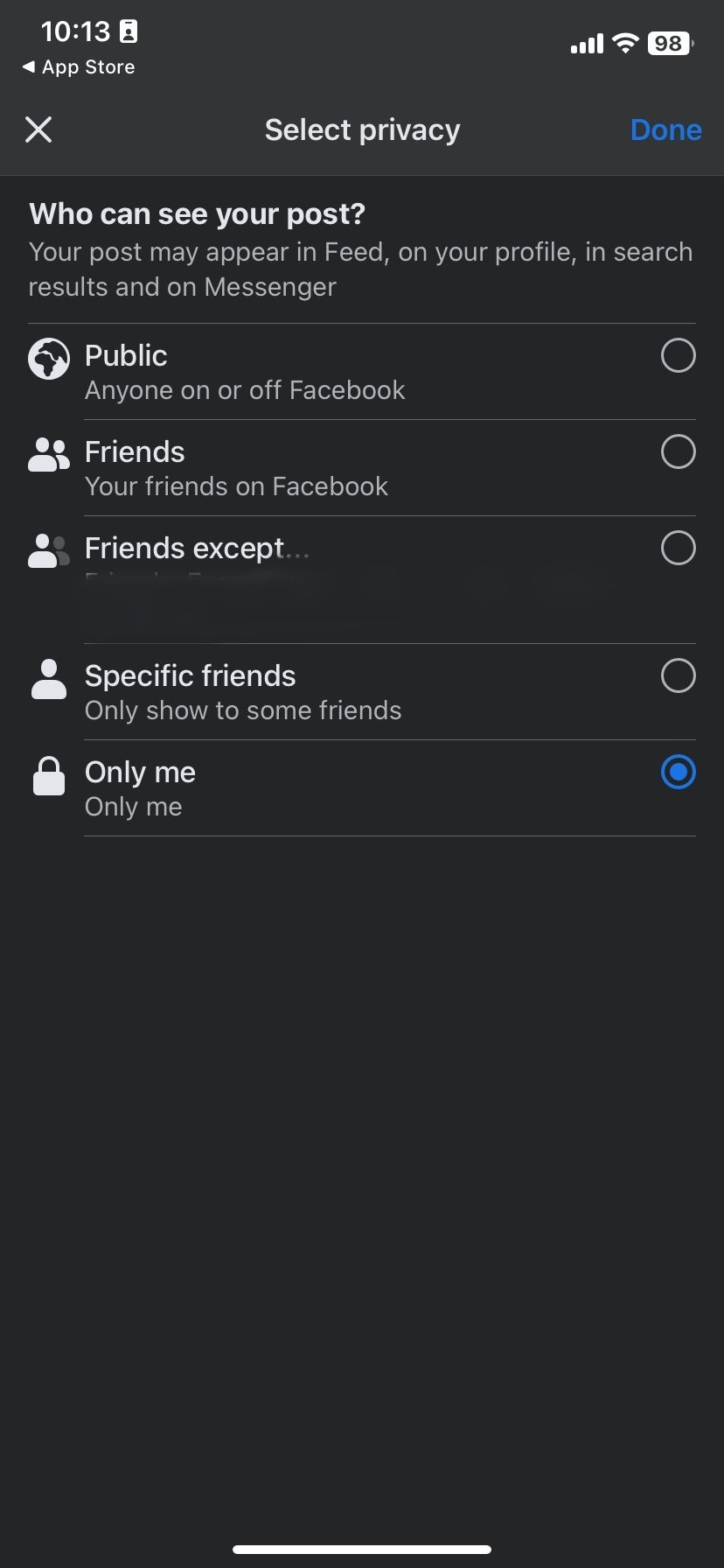Choose the Specific friends radio button
724x1568 pixels.
click(678, 675)
